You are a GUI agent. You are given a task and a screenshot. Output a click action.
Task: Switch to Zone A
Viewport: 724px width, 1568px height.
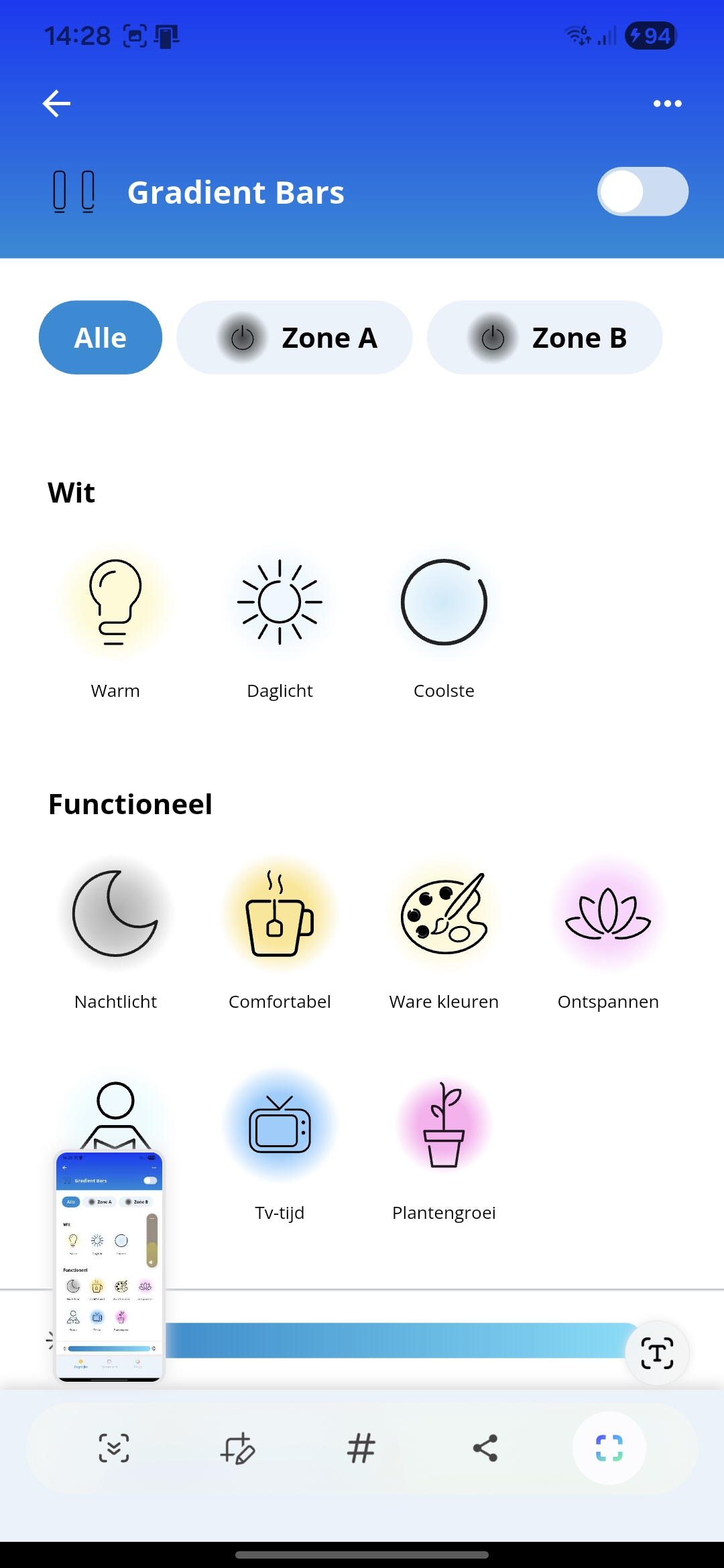point(294,338)
